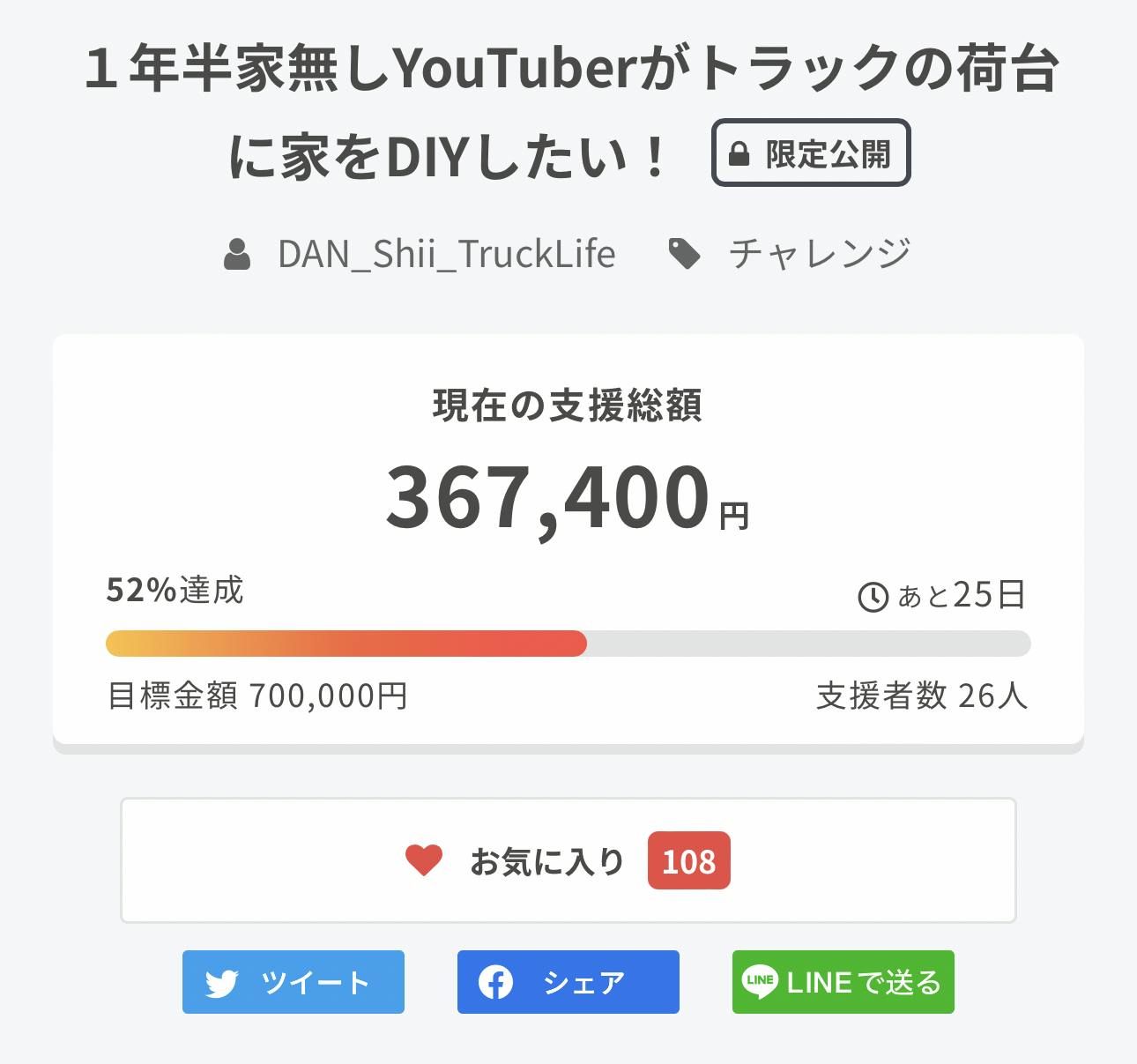Open the チャレンジ category tag
The height and width of the screenshot is (1064, 1137).
point(819,254)
